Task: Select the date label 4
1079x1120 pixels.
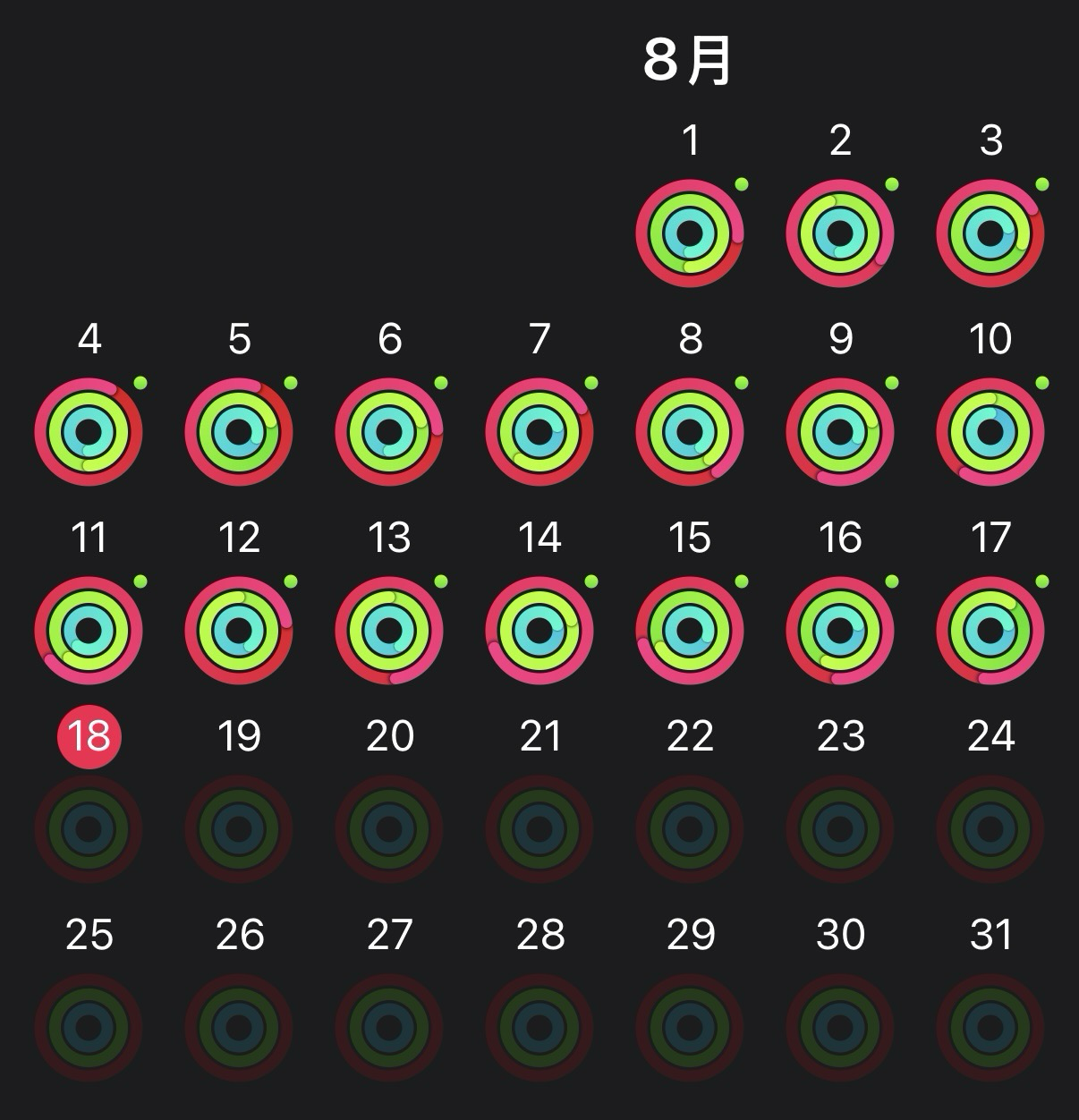Action: pos(89,340)
